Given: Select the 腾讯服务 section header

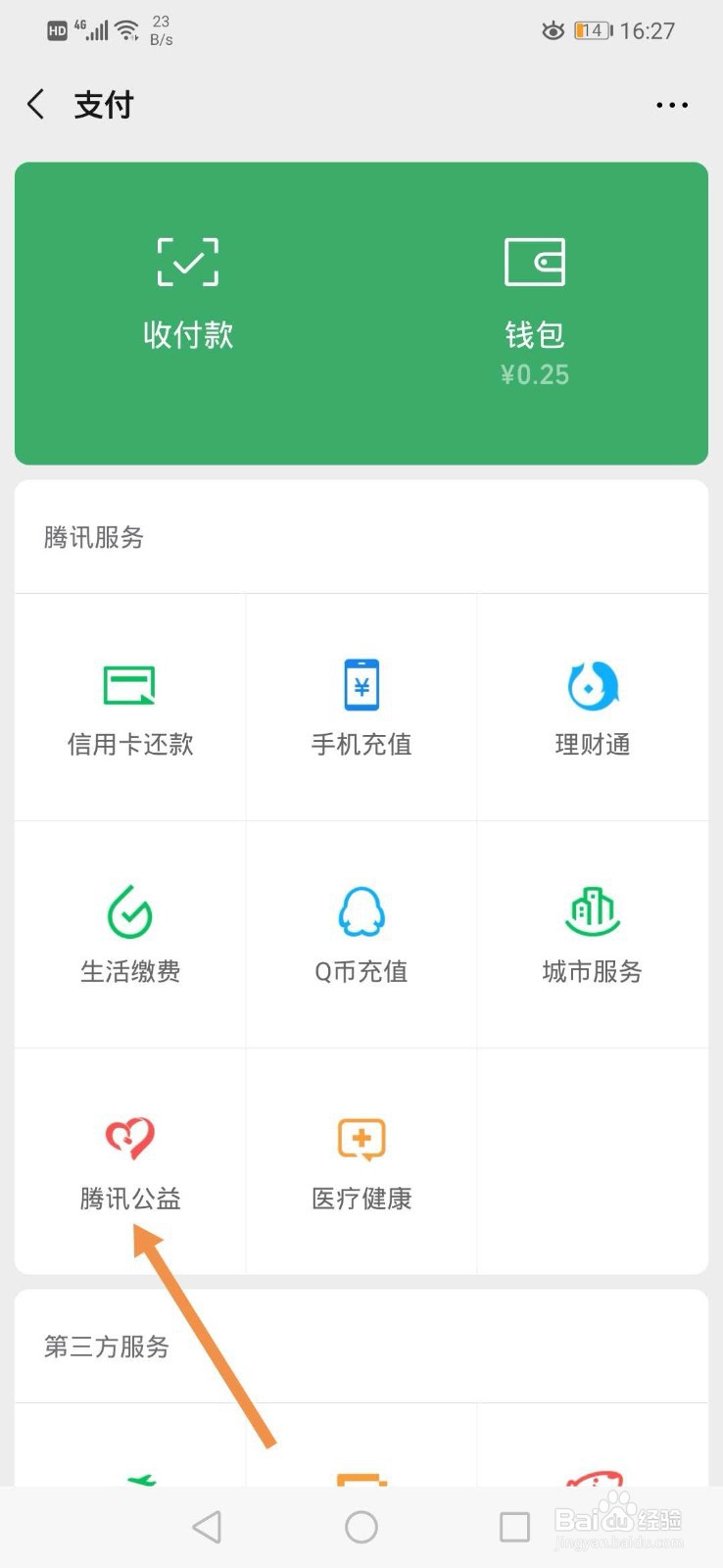Looking at the screenshot, I should (93, 538).
